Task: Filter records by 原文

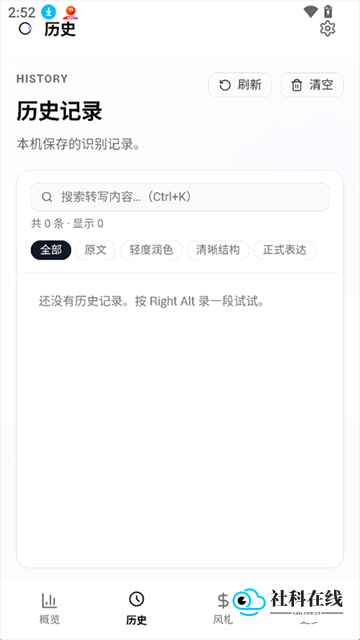Action: [96, 250]
